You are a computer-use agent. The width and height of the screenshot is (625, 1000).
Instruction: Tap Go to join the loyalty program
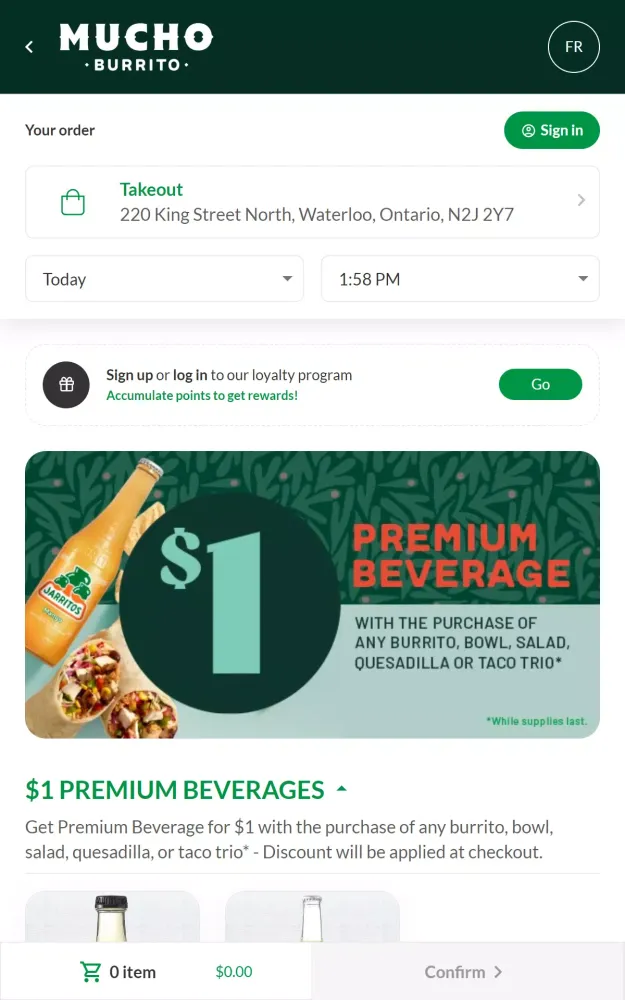click(x=540, y=384)
